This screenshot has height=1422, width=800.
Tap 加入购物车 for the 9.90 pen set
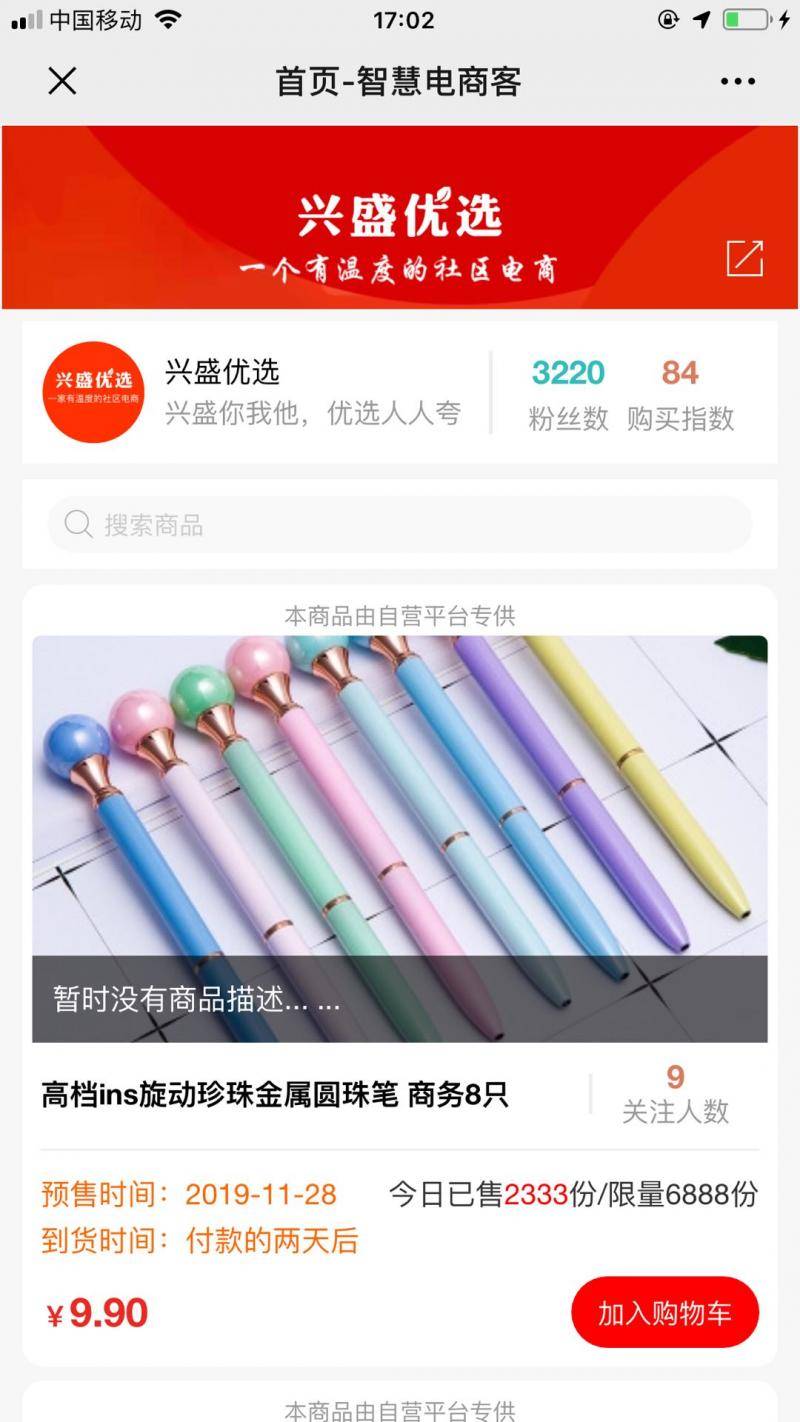click(665, 1312)
